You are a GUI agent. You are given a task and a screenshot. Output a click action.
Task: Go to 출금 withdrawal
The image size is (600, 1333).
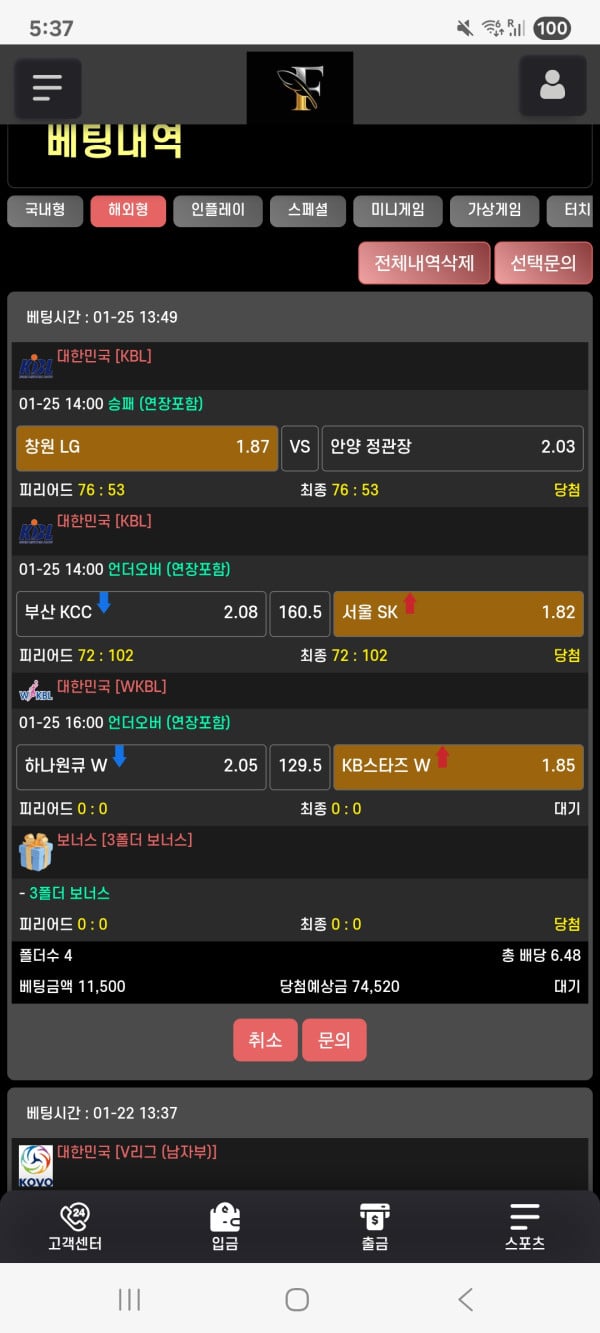coord(375,1227)
